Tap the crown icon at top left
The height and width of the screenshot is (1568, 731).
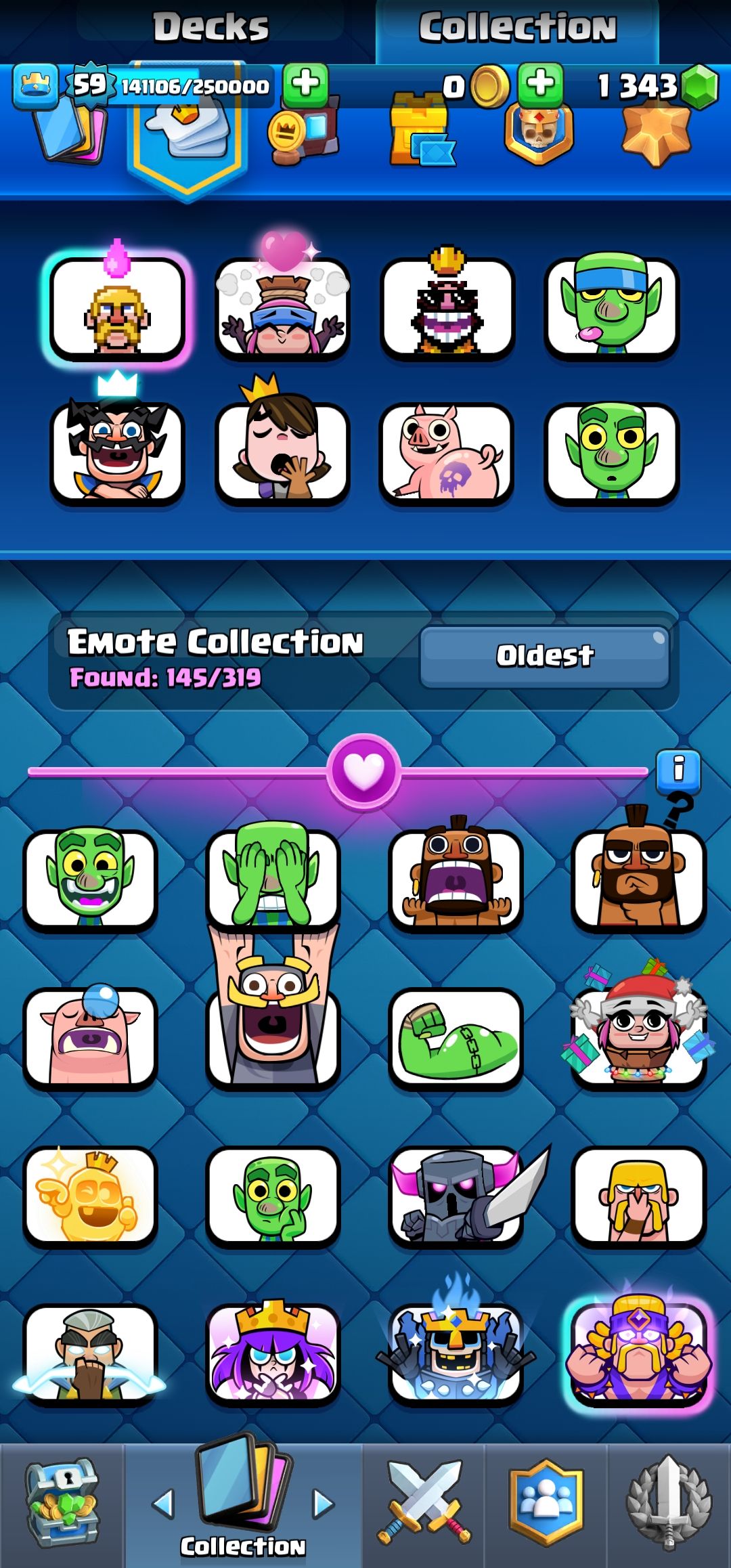35,86
